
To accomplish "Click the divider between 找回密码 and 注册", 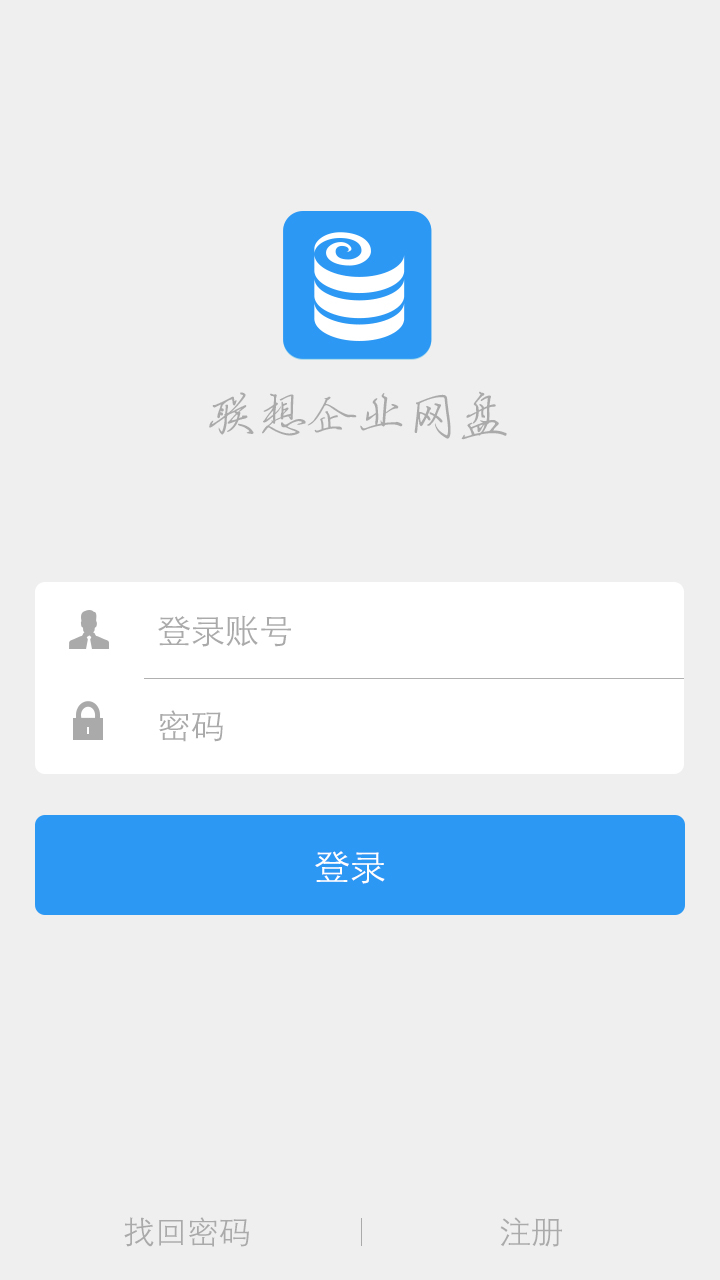I will (364, 1229).
